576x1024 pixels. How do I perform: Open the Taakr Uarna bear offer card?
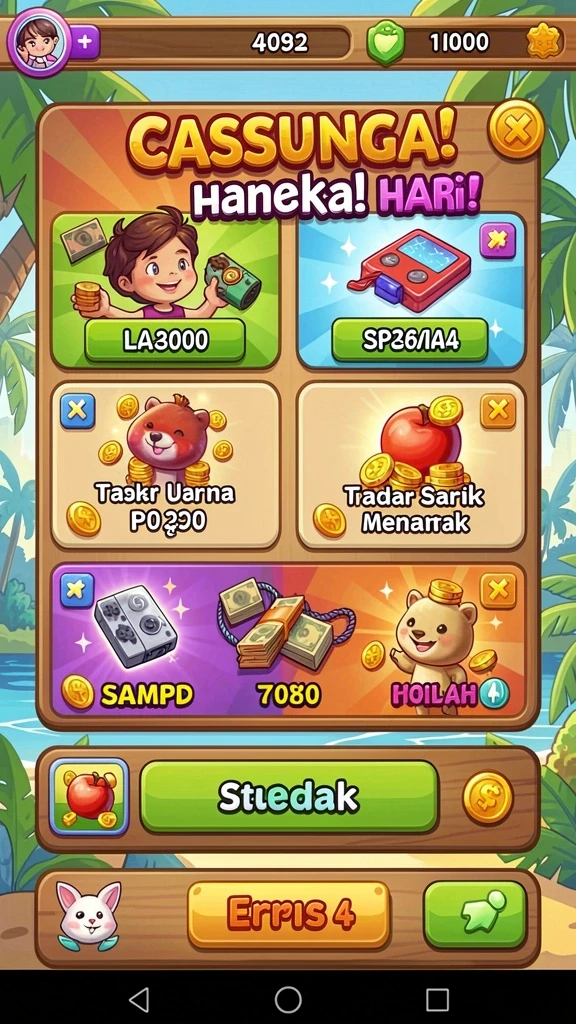coord(165,466)
